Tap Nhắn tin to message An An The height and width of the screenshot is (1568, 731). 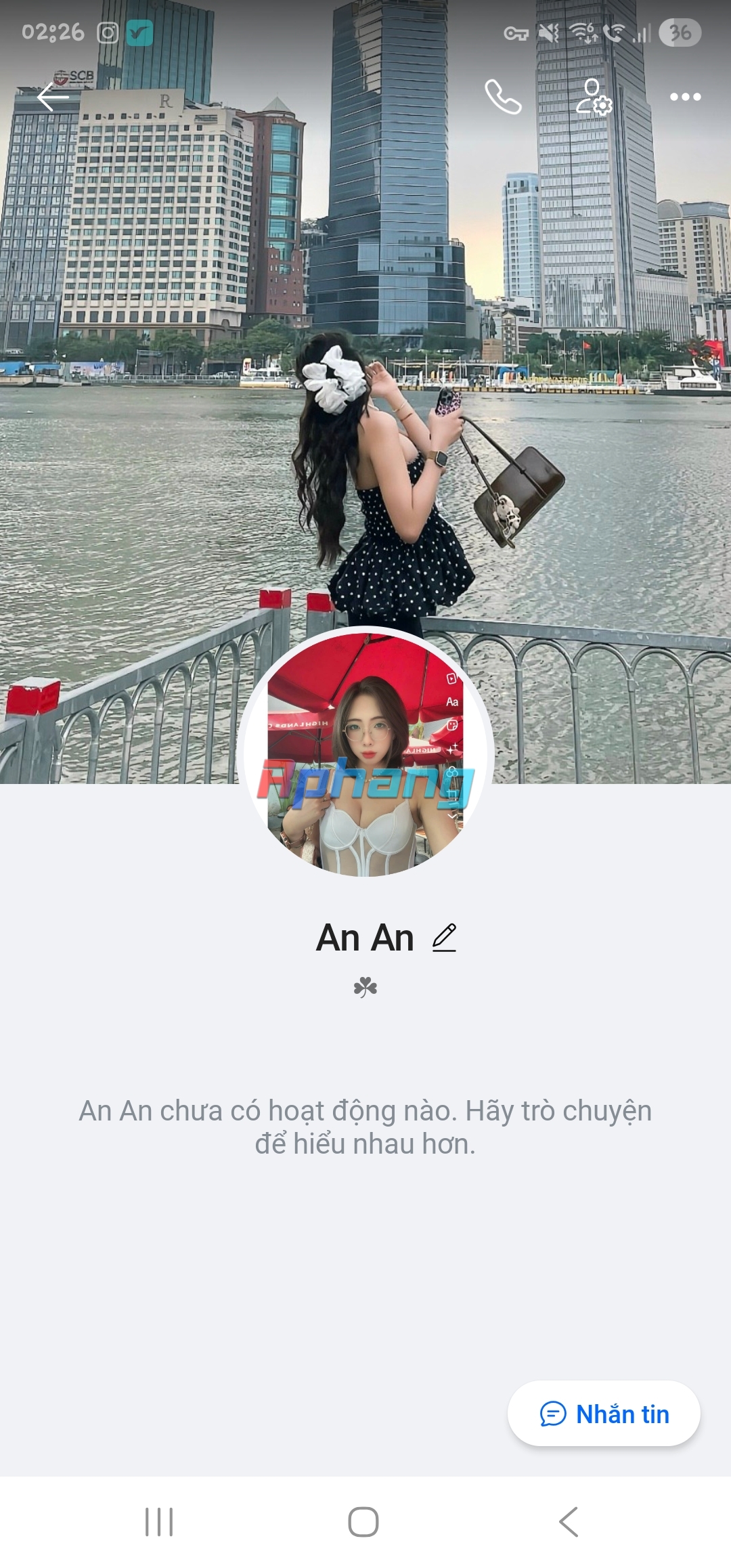(x=604, y=1414)
